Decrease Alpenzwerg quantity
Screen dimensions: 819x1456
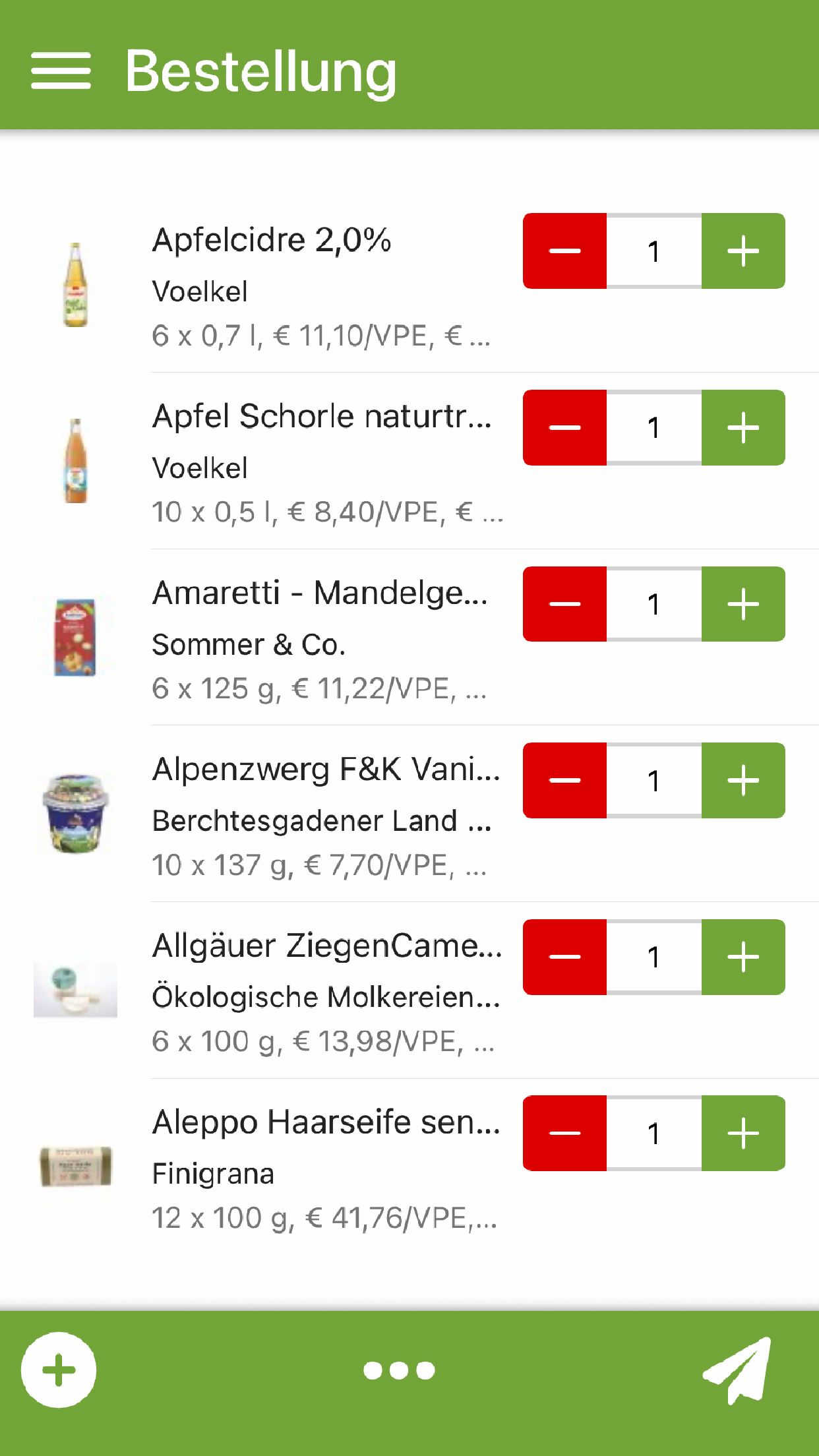[564, 781]
